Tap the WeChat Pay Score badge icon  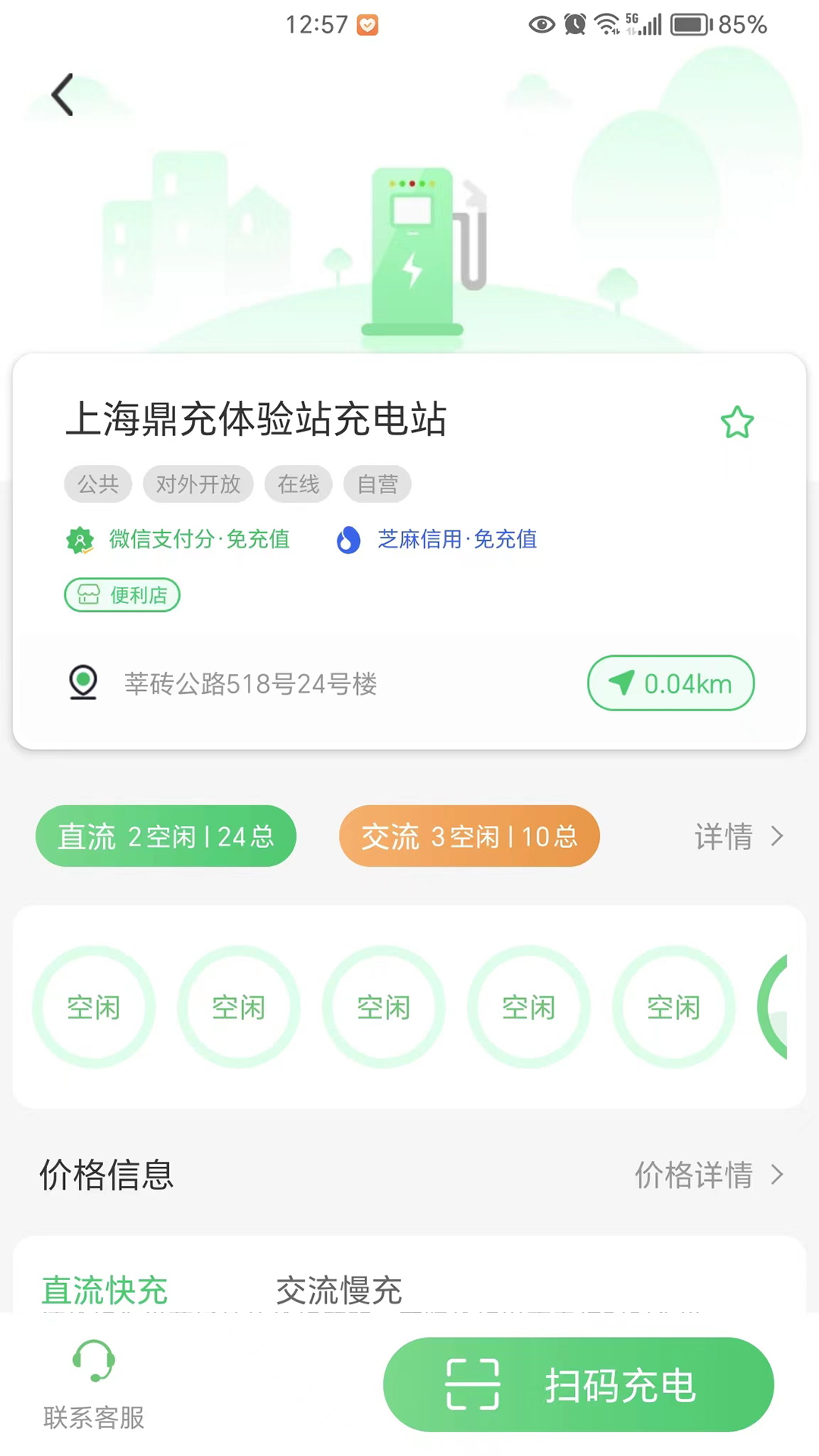82,540
